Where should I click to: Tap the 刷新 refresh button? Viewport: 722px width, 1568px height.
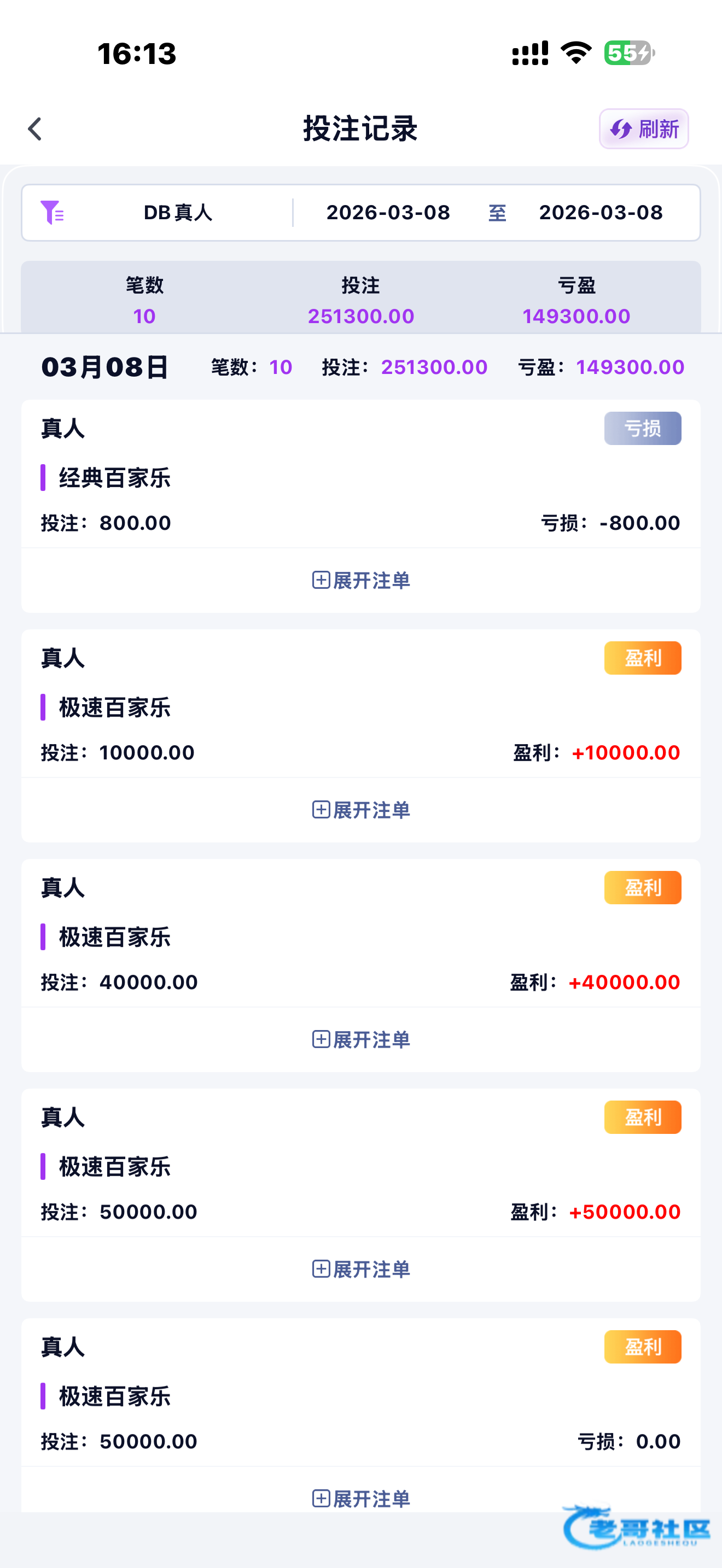pos(643,129)
